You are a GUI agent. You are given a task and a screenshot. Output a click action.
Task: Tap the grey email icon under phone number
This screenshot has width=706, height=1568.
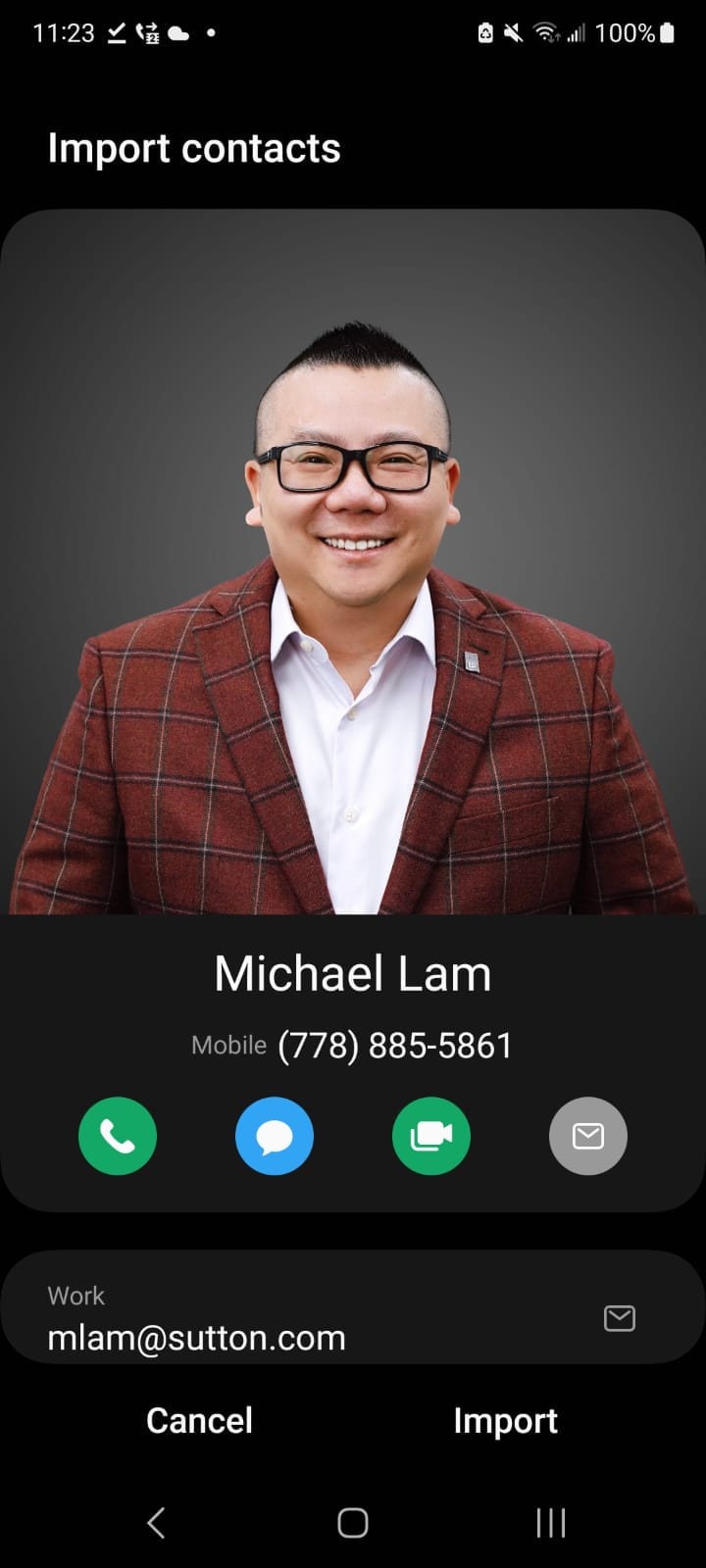coord(587,1136)
